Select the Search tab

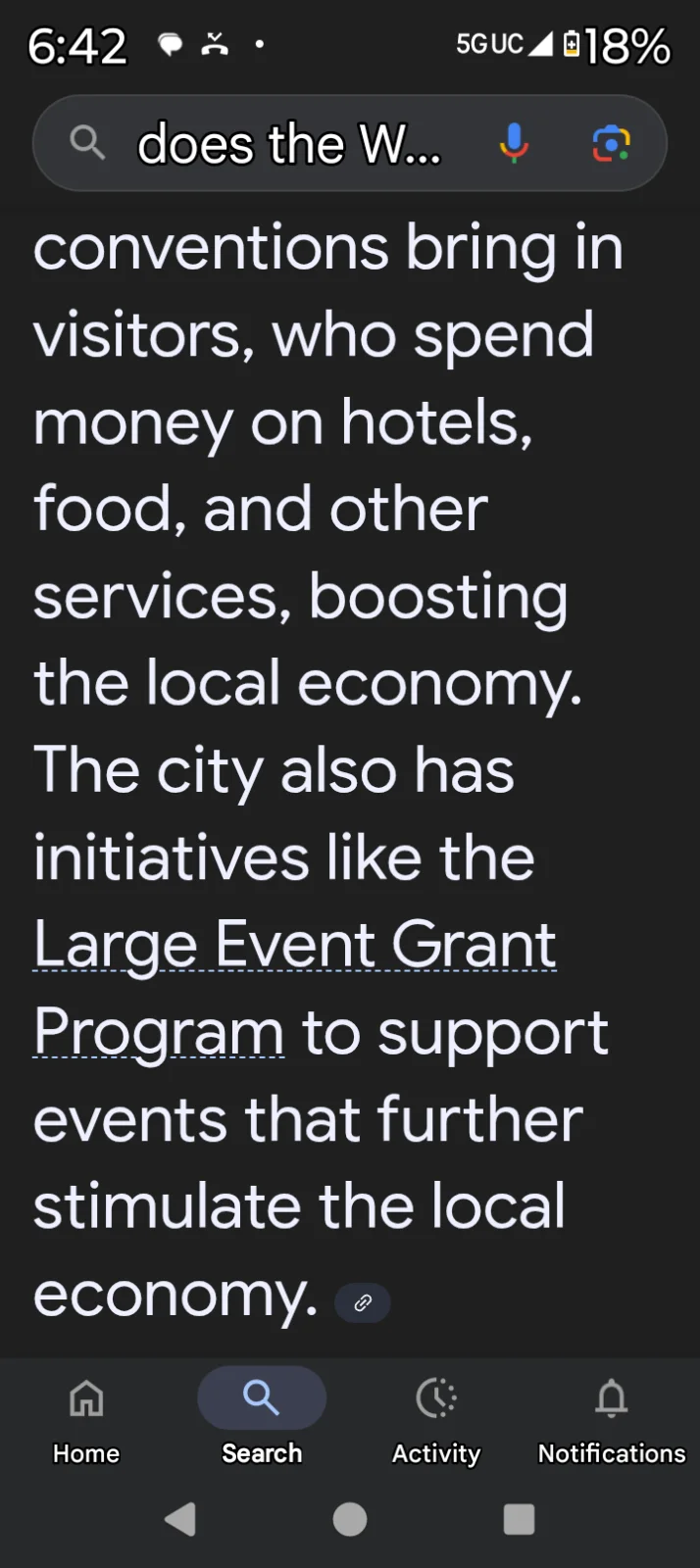[x=262, y=1417]
